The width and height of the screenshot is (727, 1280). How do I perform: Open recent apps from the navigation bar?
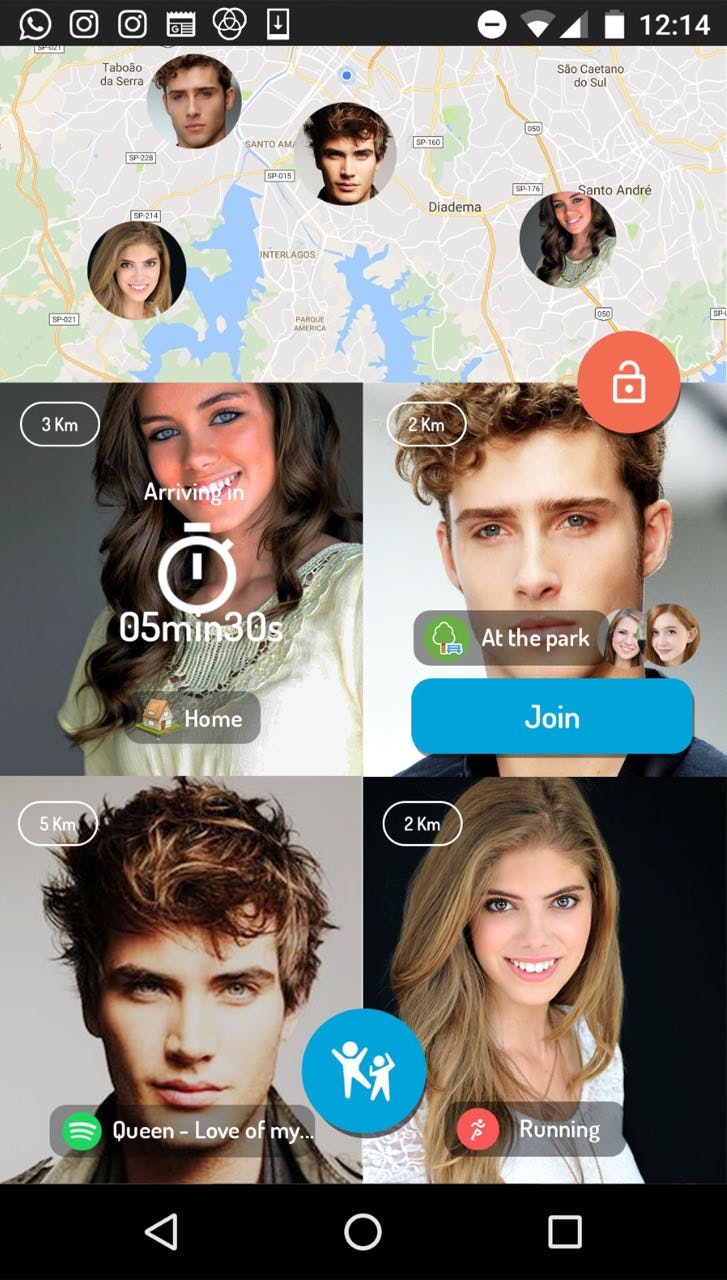(564, 1232)
